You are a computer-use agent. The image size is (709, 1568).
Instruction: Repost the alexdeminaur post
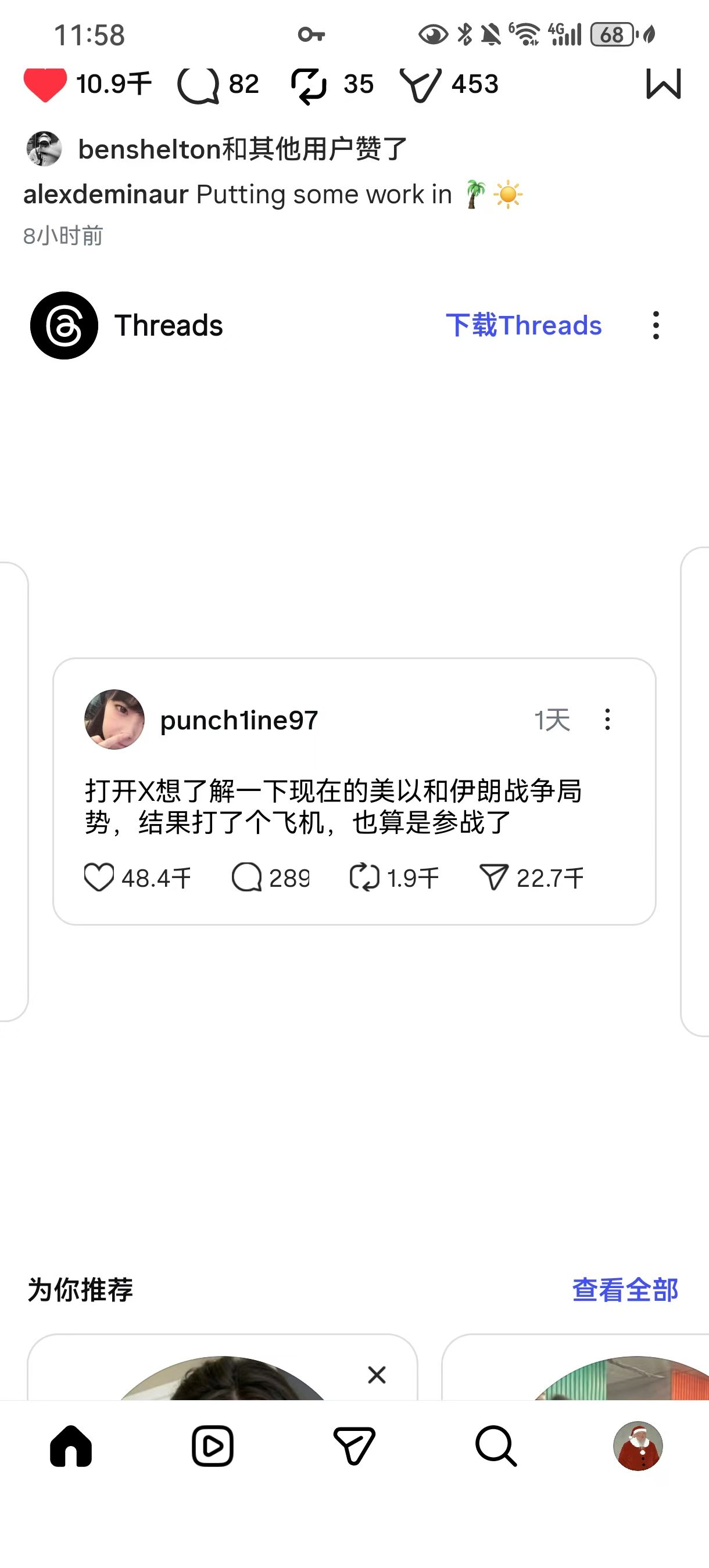[x=308, y=85]
